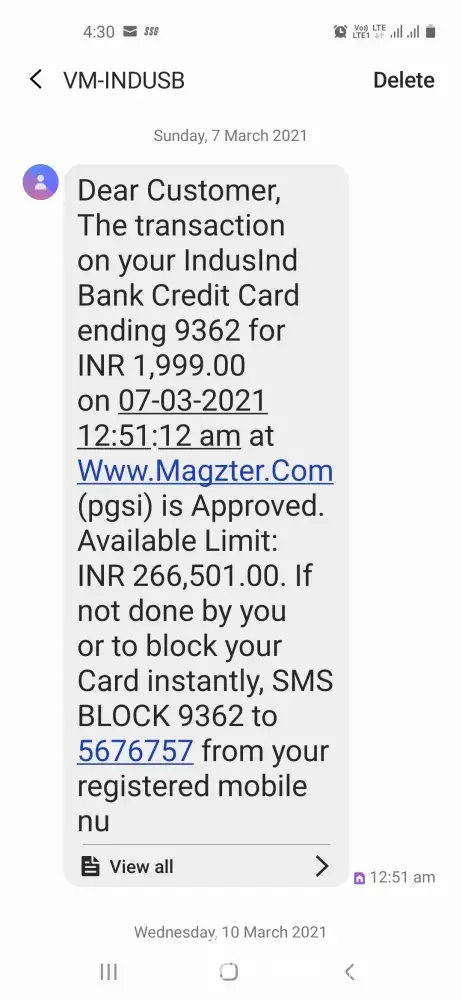The image size is (462, 1000).
Task: Open the Www.Magzter.Com link
Action: point(205,471)
